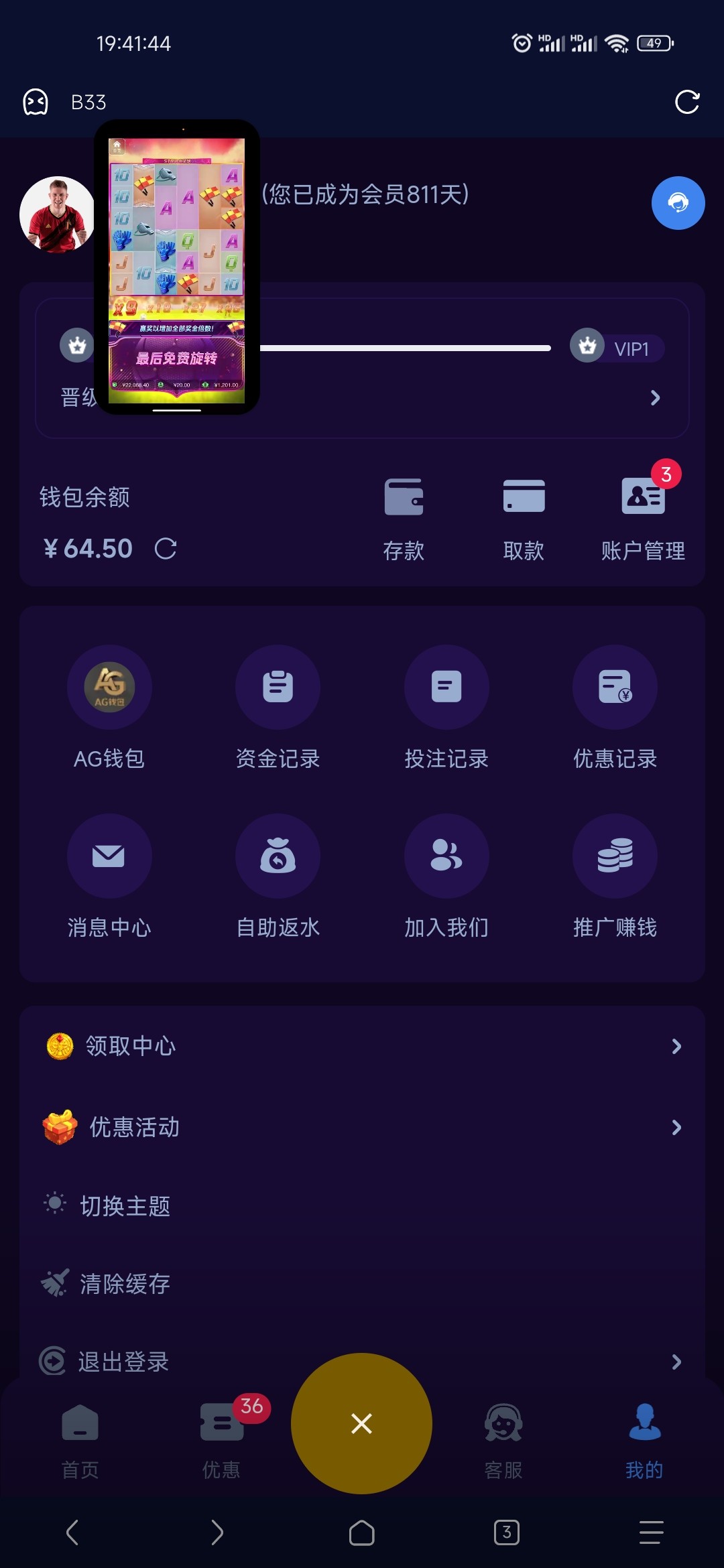Close the yellow center floating button
724x1568 pixels.
[x=361, y=1423]
